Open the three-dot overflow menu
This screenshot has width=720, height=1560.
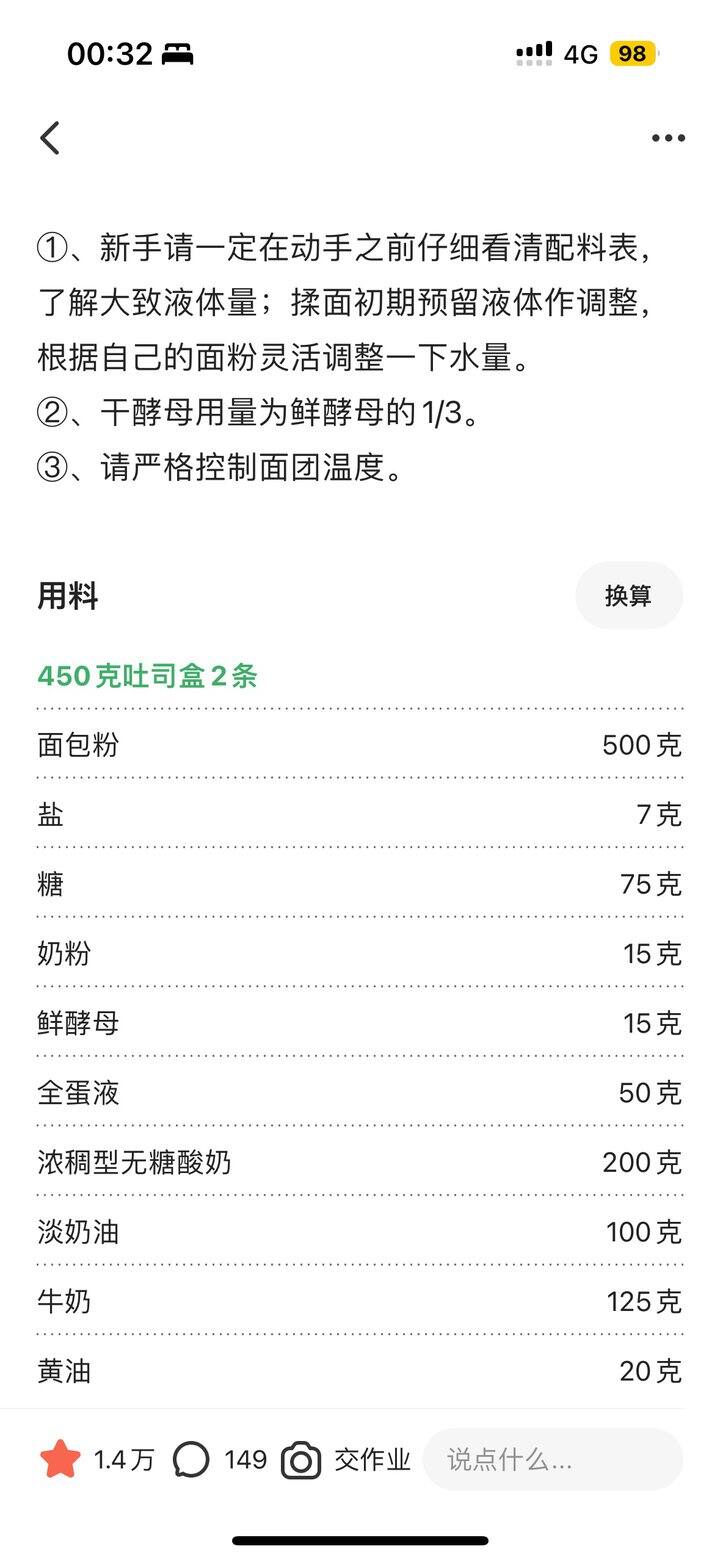[x=668, y=138]
